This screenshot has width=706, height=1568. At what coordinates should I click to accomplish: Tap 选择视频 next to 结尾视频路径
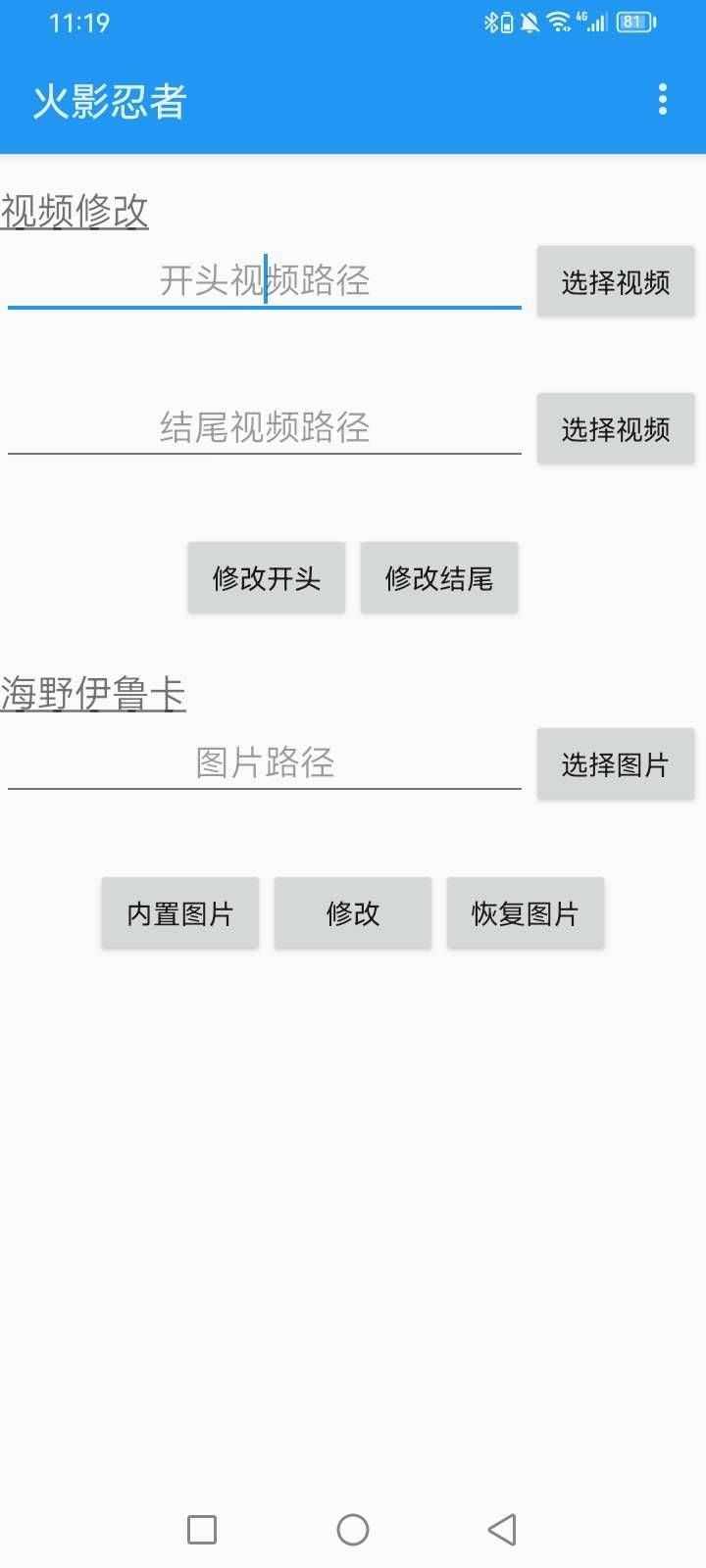(x=616, y=428)
